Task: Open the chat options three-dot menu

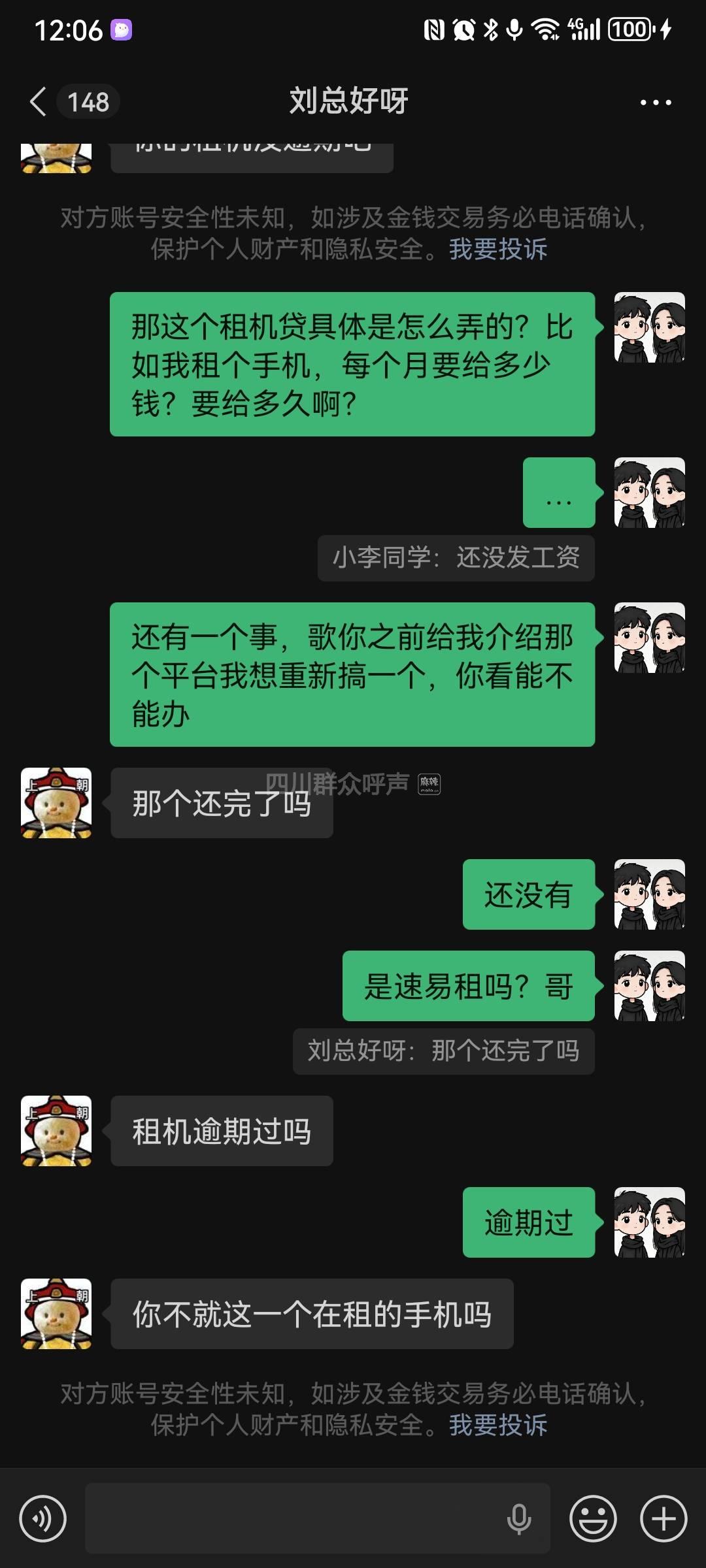Action: pyautogui.click(x=655, y=103)
